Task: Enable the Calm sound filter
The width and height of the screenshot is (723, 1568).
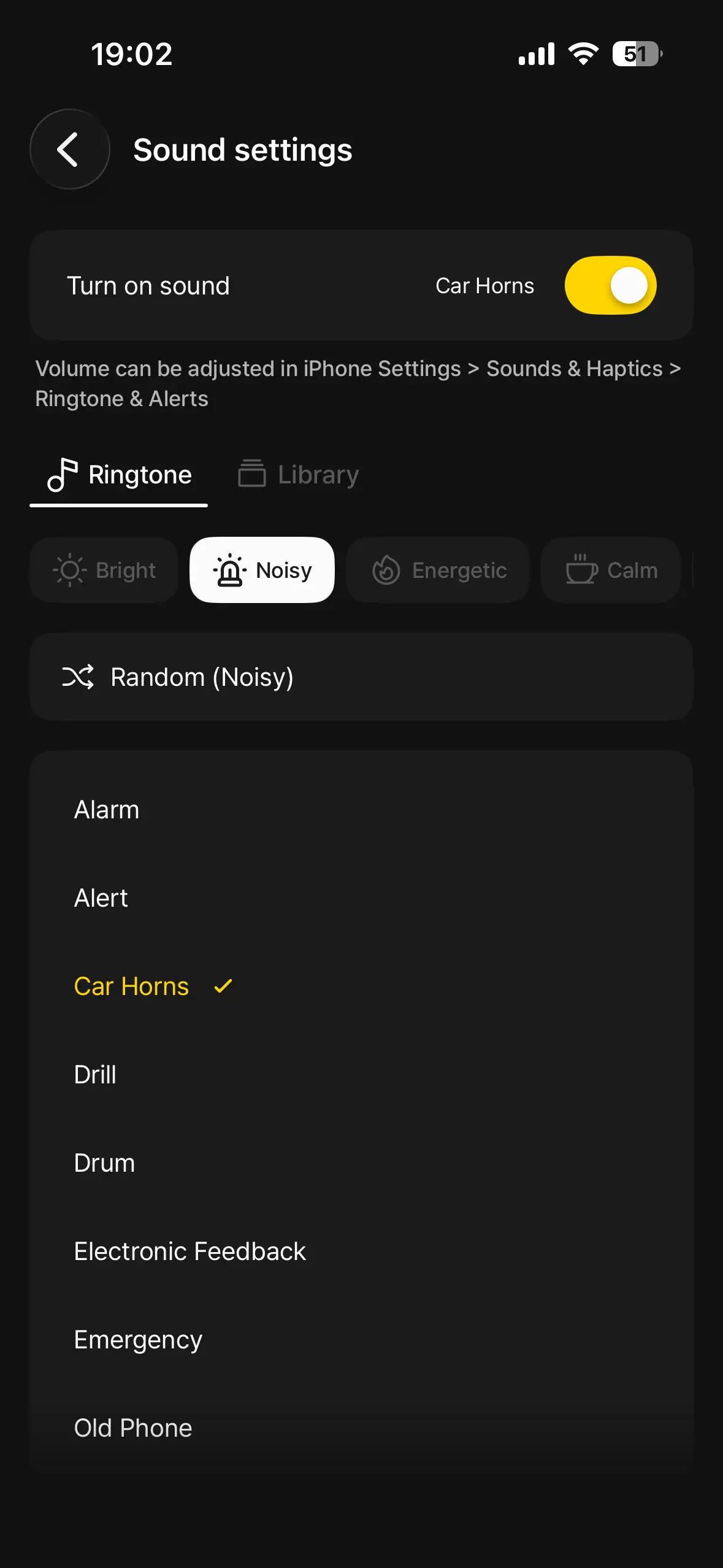Action: click(x=610, y=569)
